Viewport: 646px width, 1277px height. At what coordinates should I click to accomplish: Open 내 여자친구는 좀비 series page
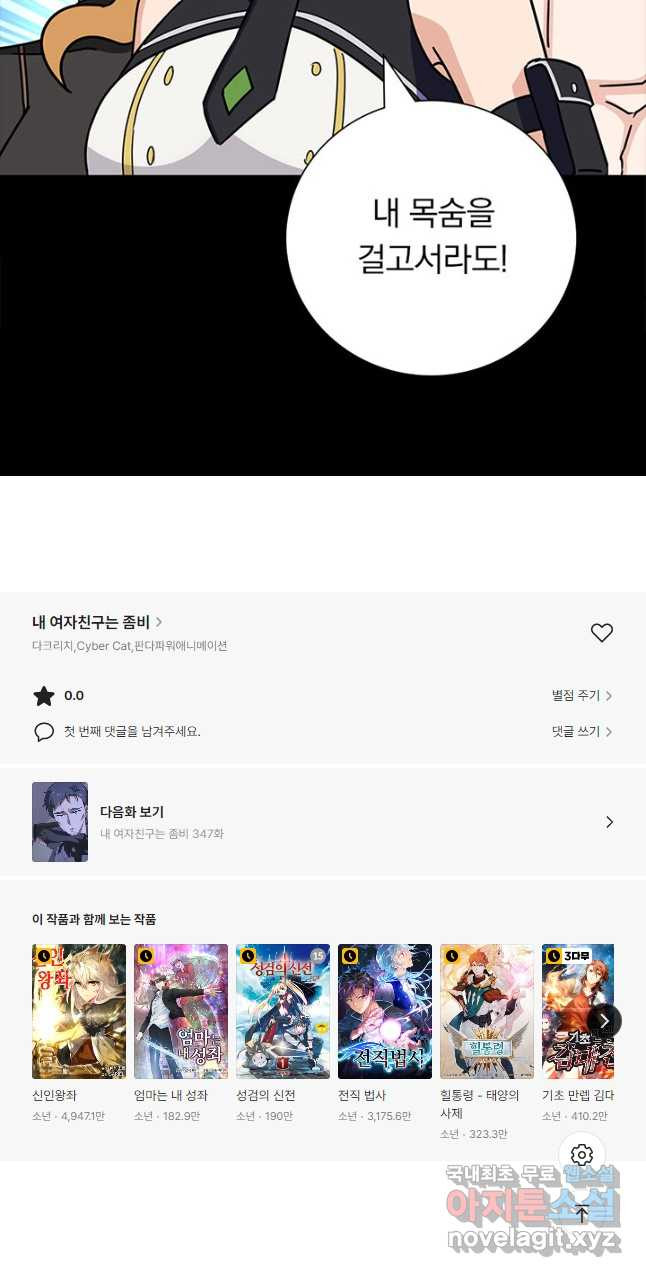(96, 622)
